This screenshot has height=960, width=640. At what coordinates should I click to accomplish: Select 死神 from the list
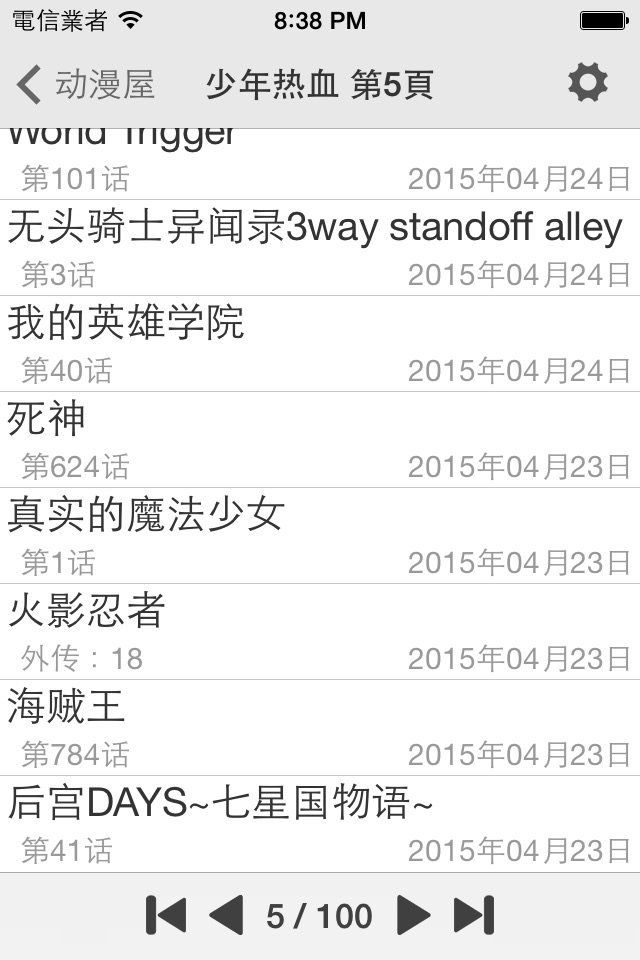(320, 439)
